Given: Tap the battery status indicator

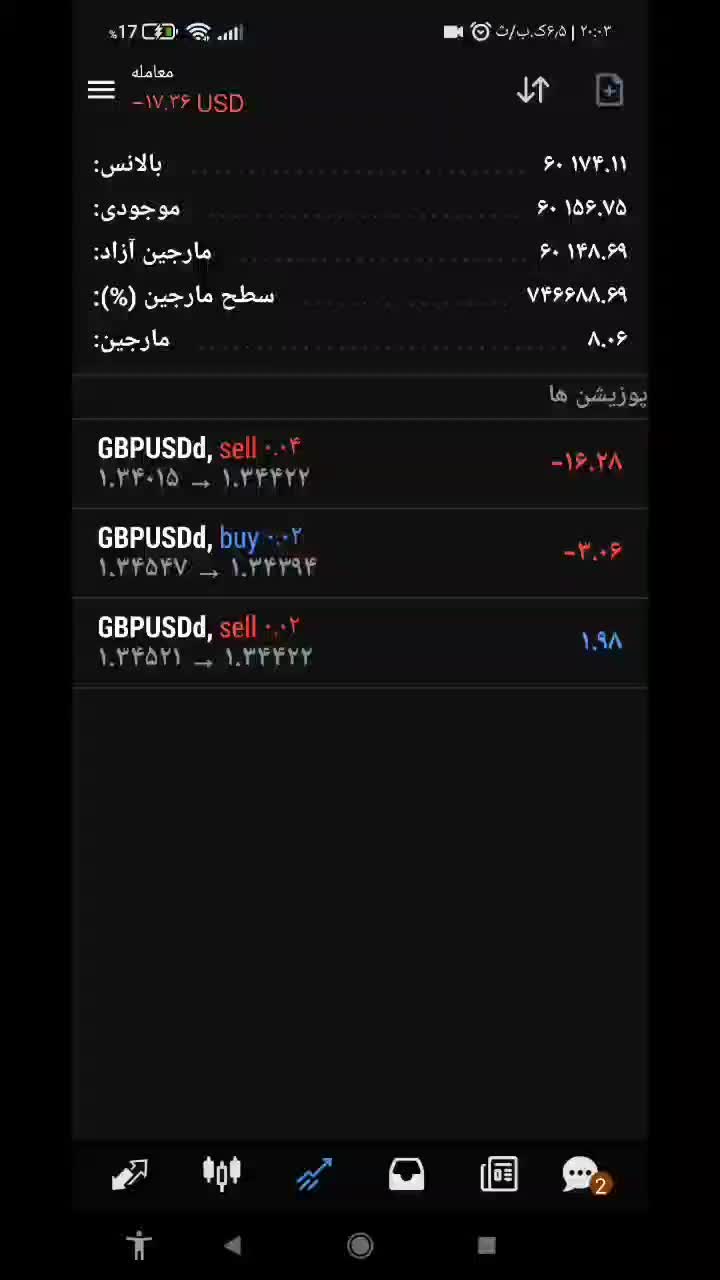Looking at the screenshot, I should tap(160, 31).
